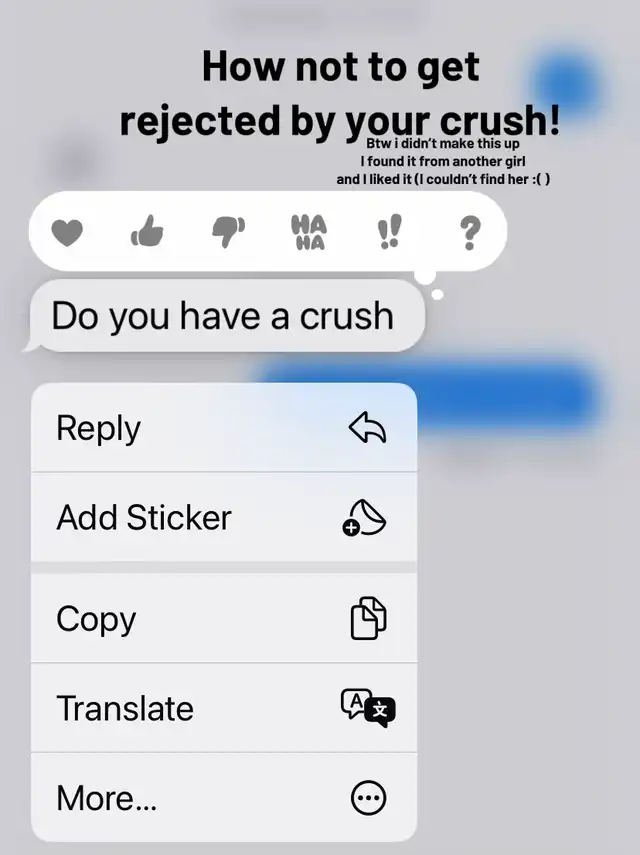The width and height of the screenshot is (640, 855).
Task: React with the exclamation marks tapback
Action: (390, 232)
